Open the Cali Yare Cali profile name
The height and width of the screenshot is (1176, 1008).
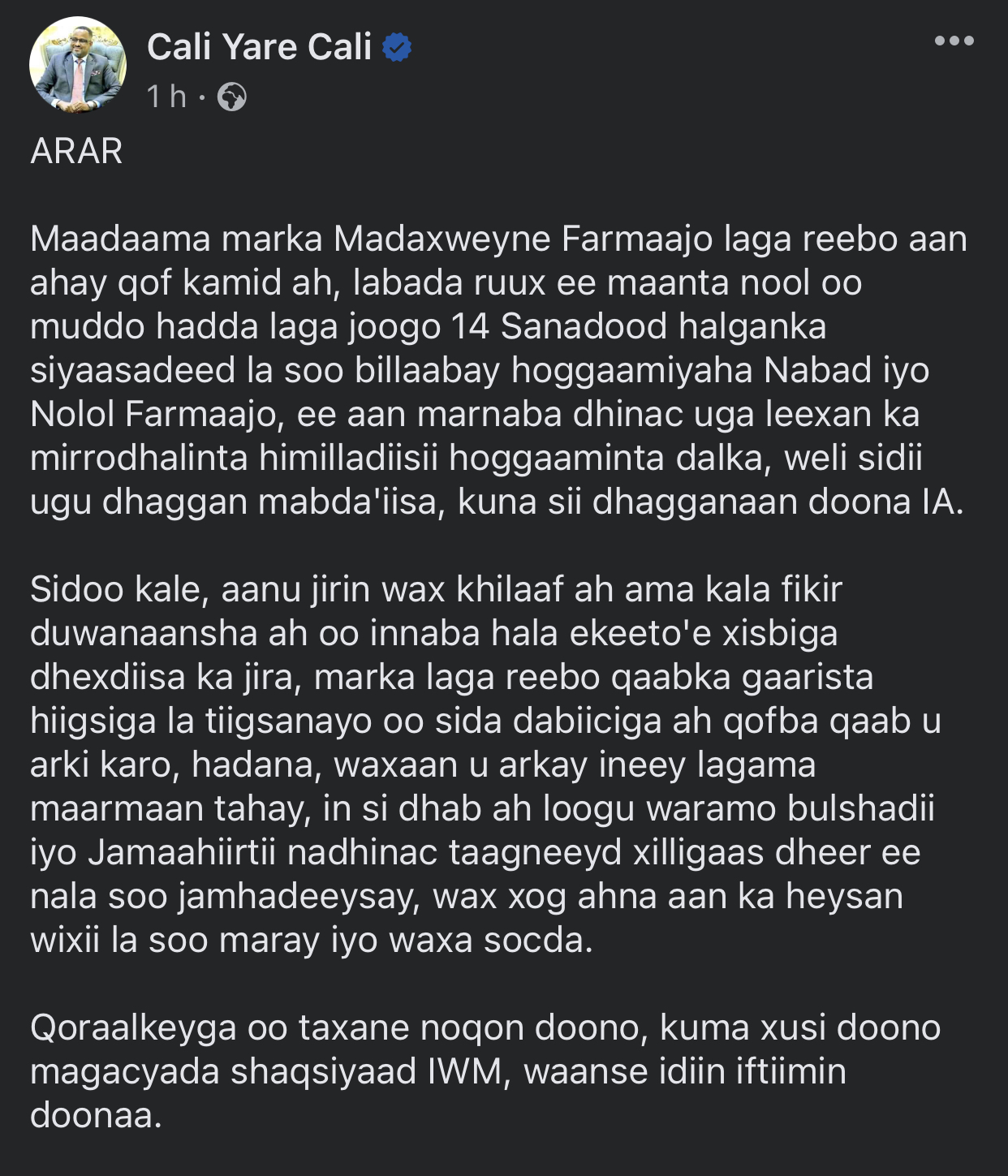tap(259, 47)
